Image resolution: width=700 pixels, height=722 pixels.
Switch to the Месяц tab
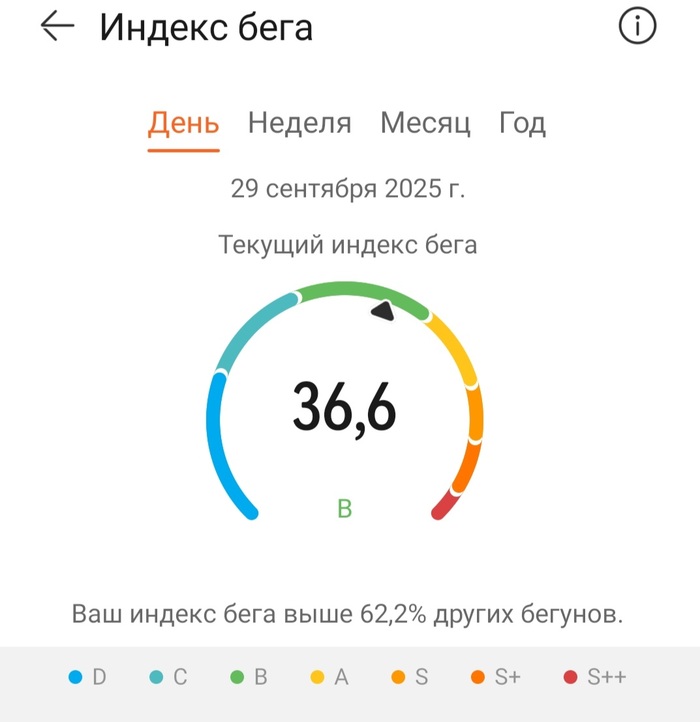pos(425,124)
